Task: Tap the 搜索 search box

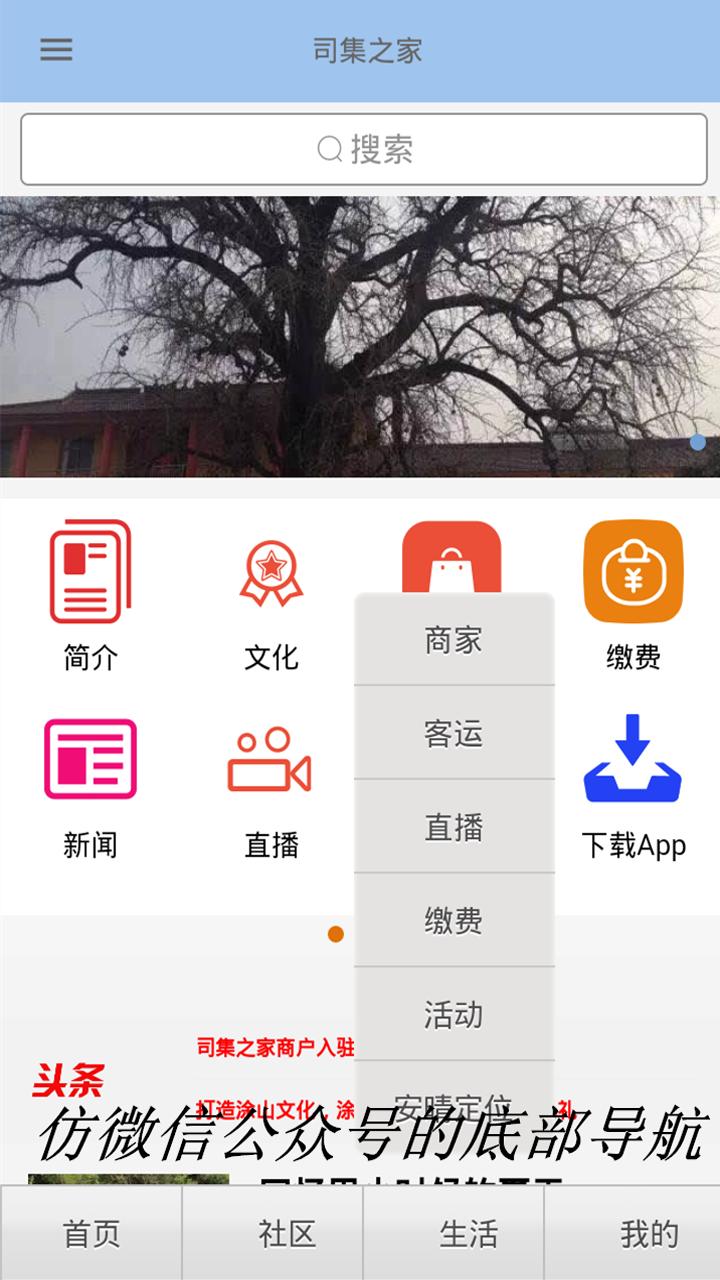Action: pyautogui.click(x=364, y=150)
